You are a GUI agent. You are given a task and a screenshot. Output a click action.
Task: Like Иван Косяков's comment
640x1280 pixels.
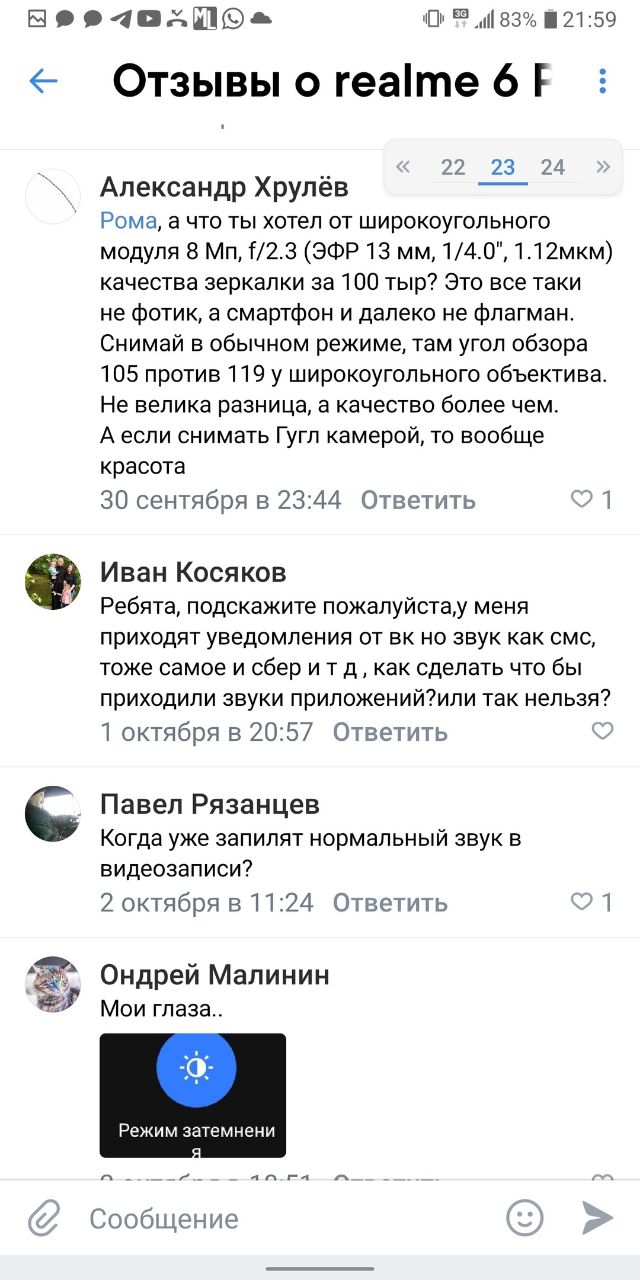tap(602, 731)
